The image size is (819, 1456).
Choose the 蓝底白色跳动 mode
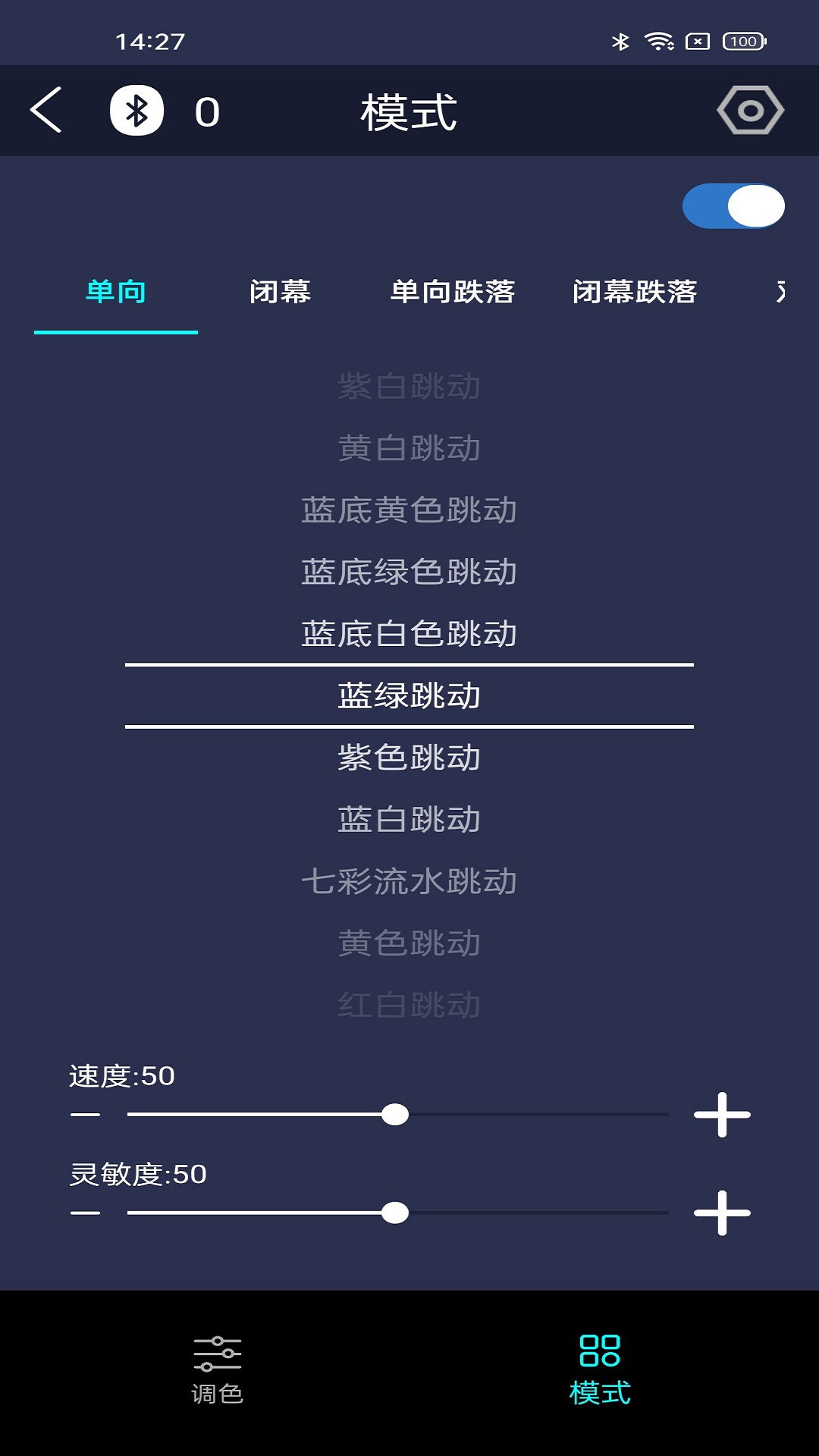click(409, 634)
